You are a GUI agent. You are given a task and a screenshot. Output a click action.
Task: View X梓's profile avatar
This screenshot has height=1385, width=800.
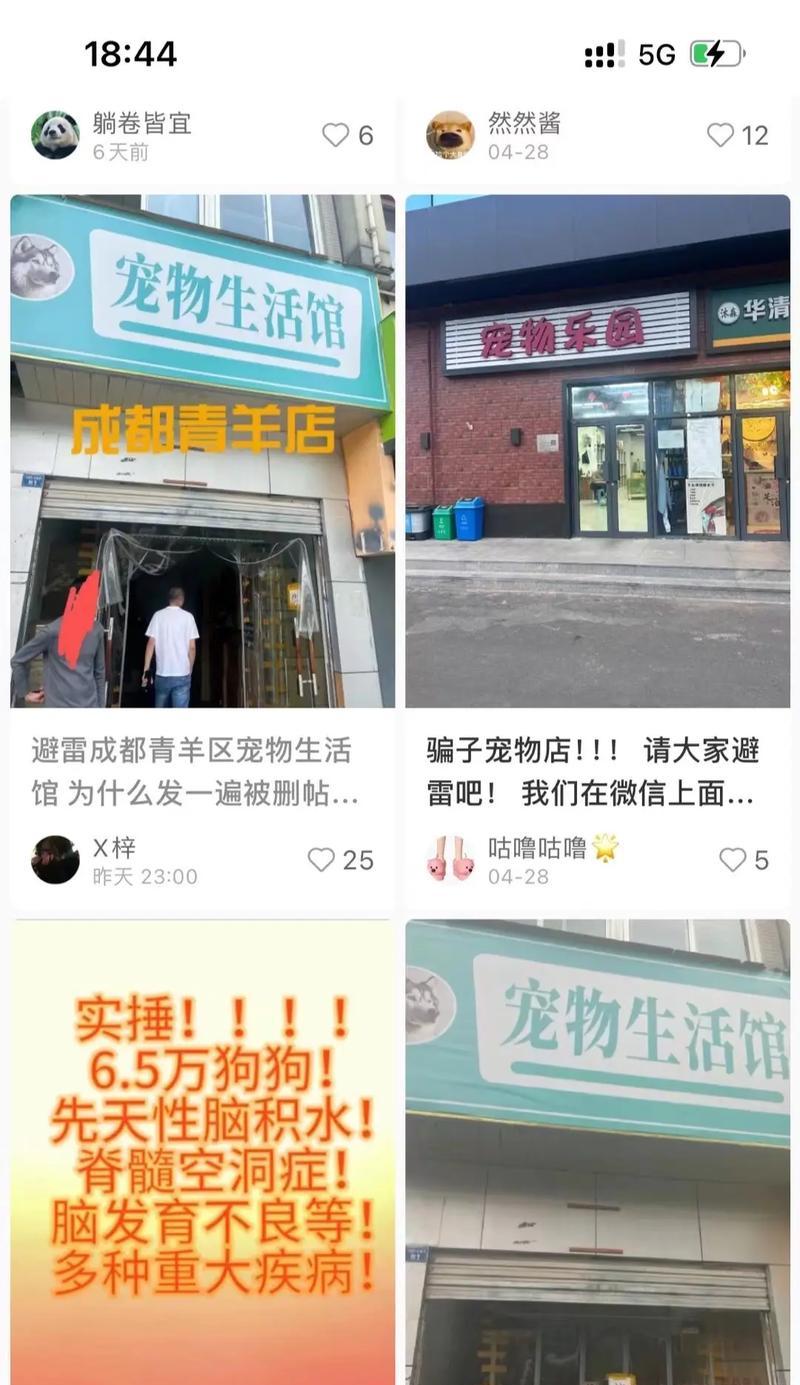(55, 860)
